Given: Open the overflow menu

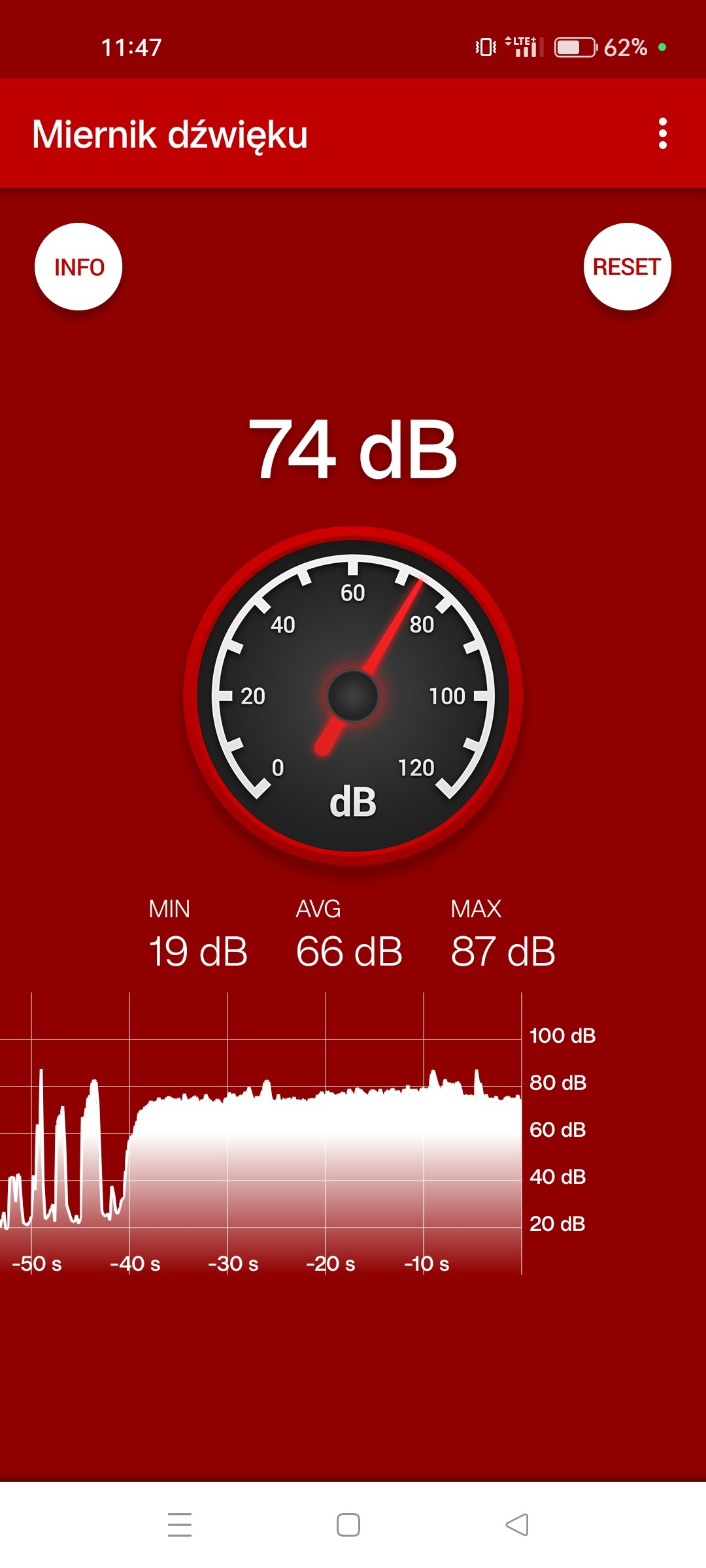Looking at the screenshot, I should (x=662, y=133).
